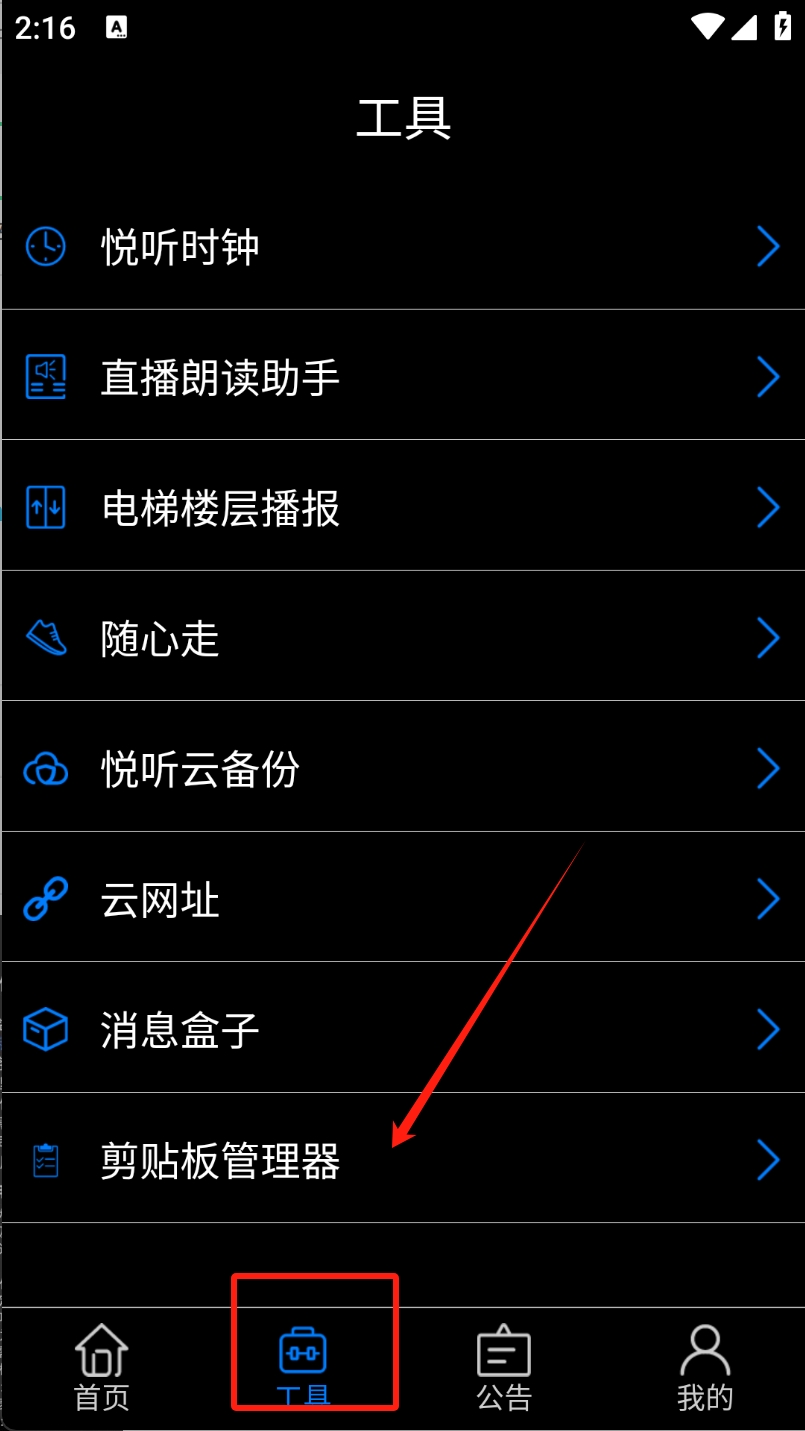Viewport: 805px width, 1431px height.
Task: Open 悦听云备份
Action: [400, 769]
